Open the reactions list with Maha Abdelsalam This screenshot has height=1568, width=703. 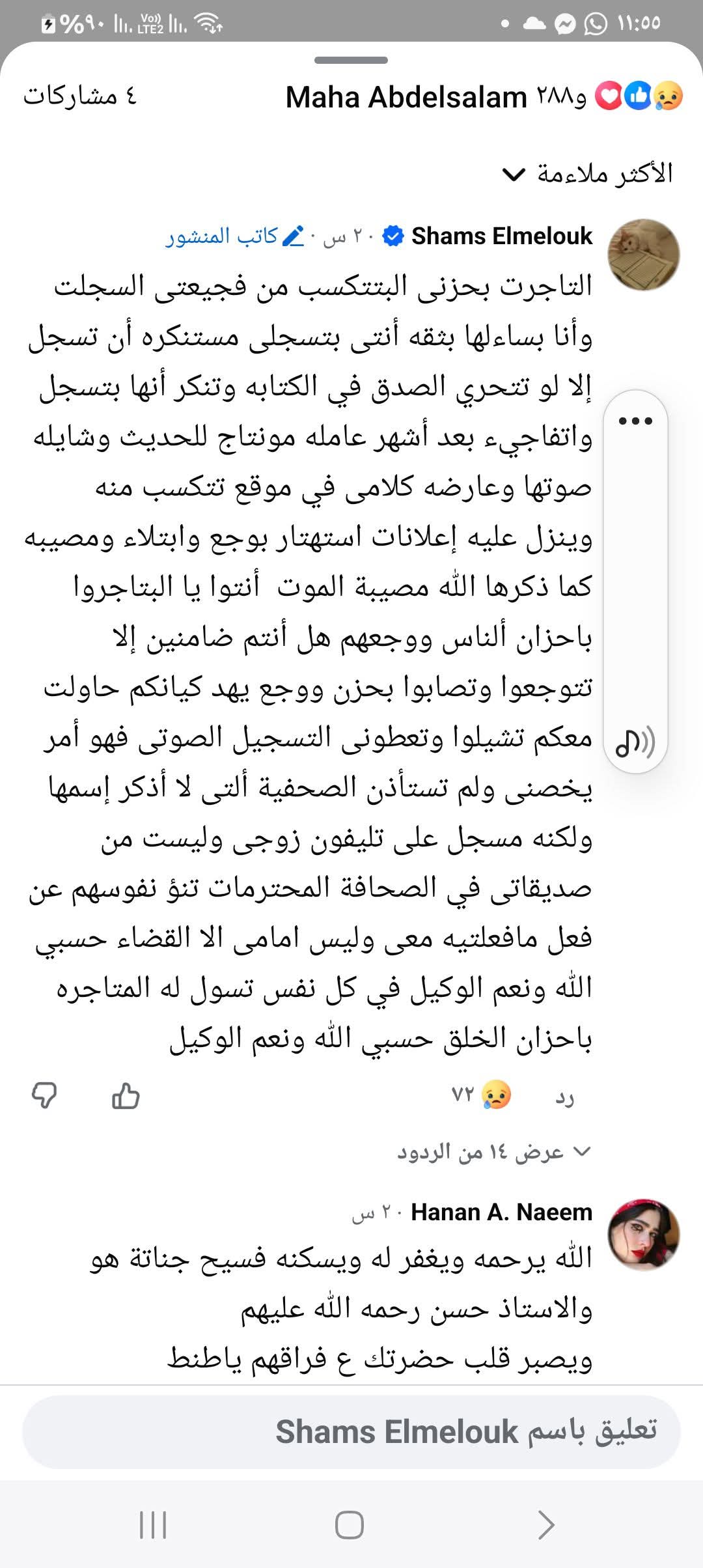coord(482,98)
